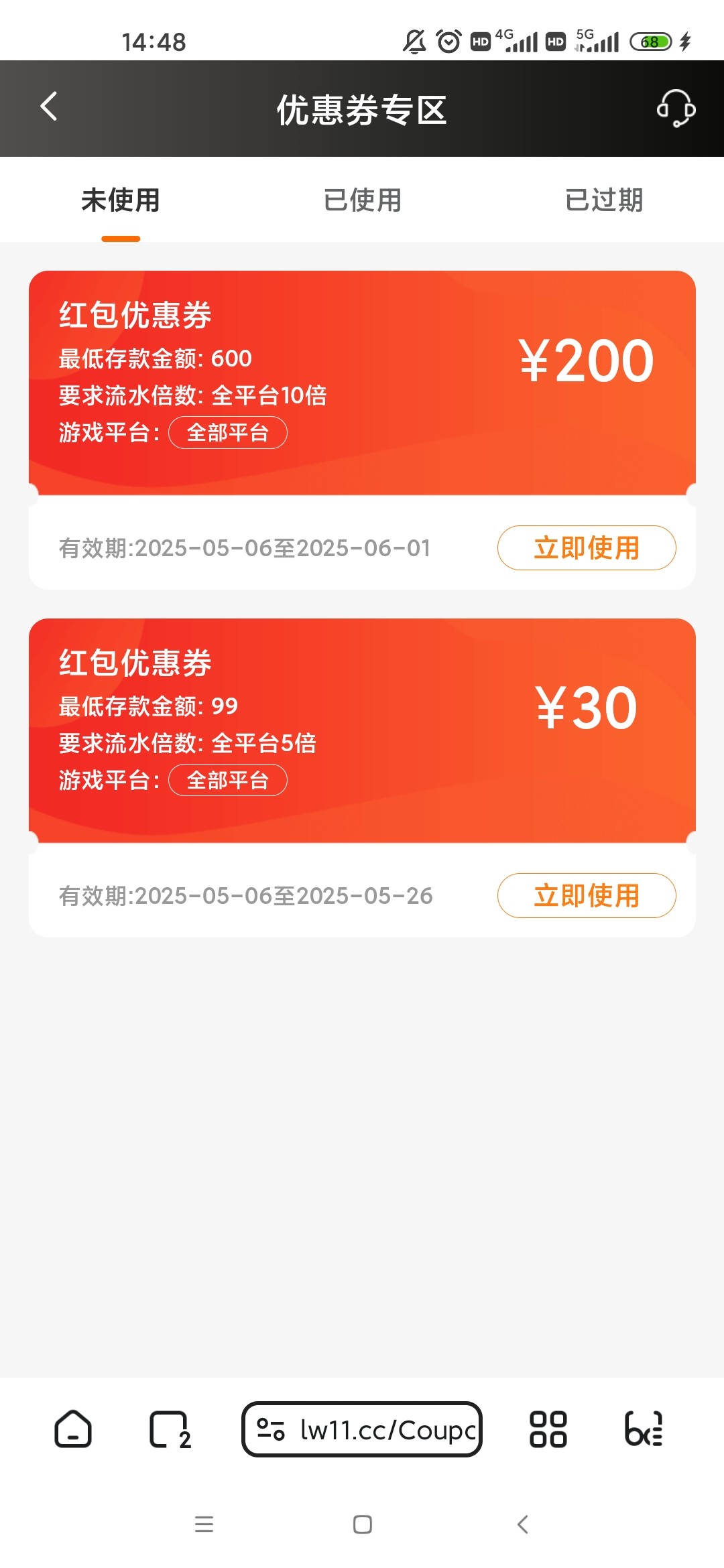Open the browser four-squares menu
Screen dimensions: 724x1568
coord(548,1429)
